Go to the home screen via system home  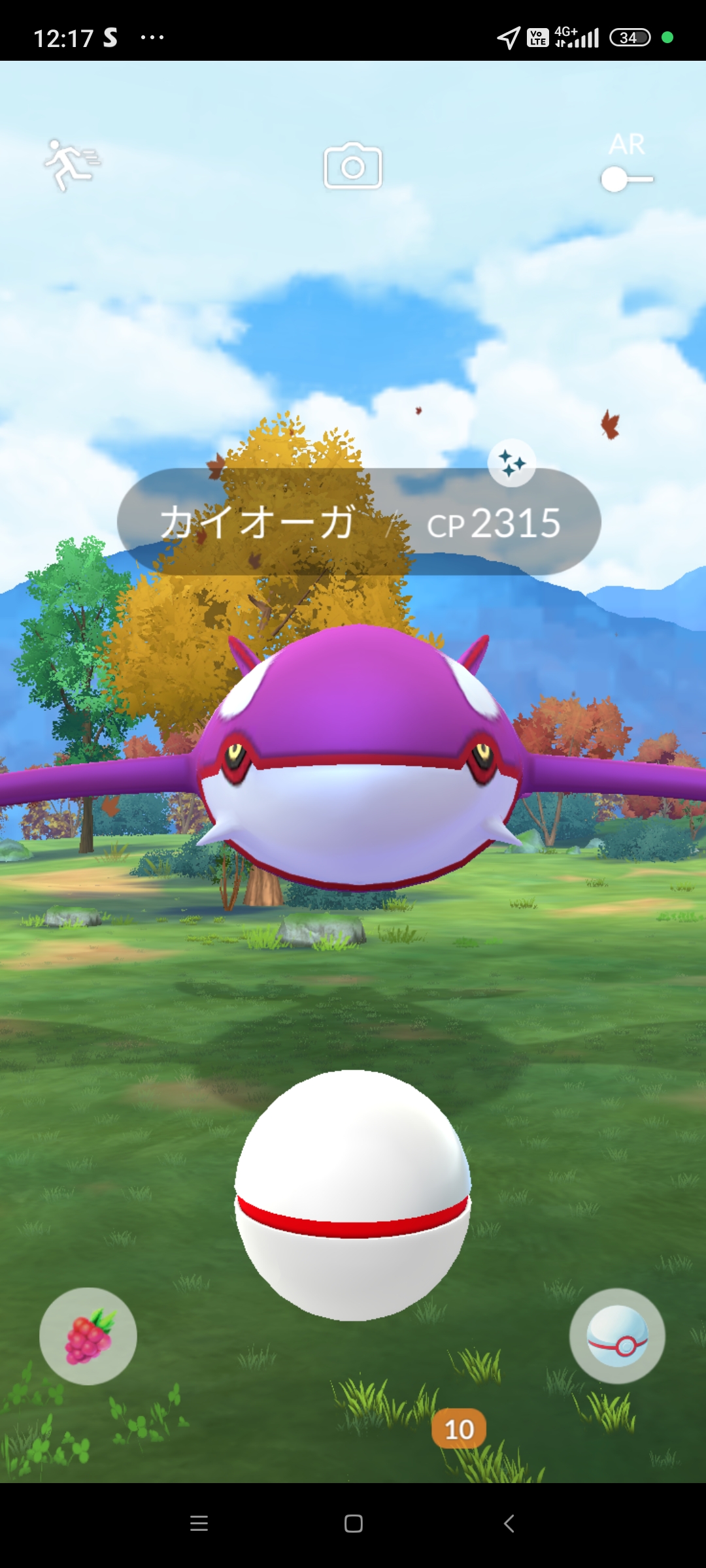[x=353, y=1524]
